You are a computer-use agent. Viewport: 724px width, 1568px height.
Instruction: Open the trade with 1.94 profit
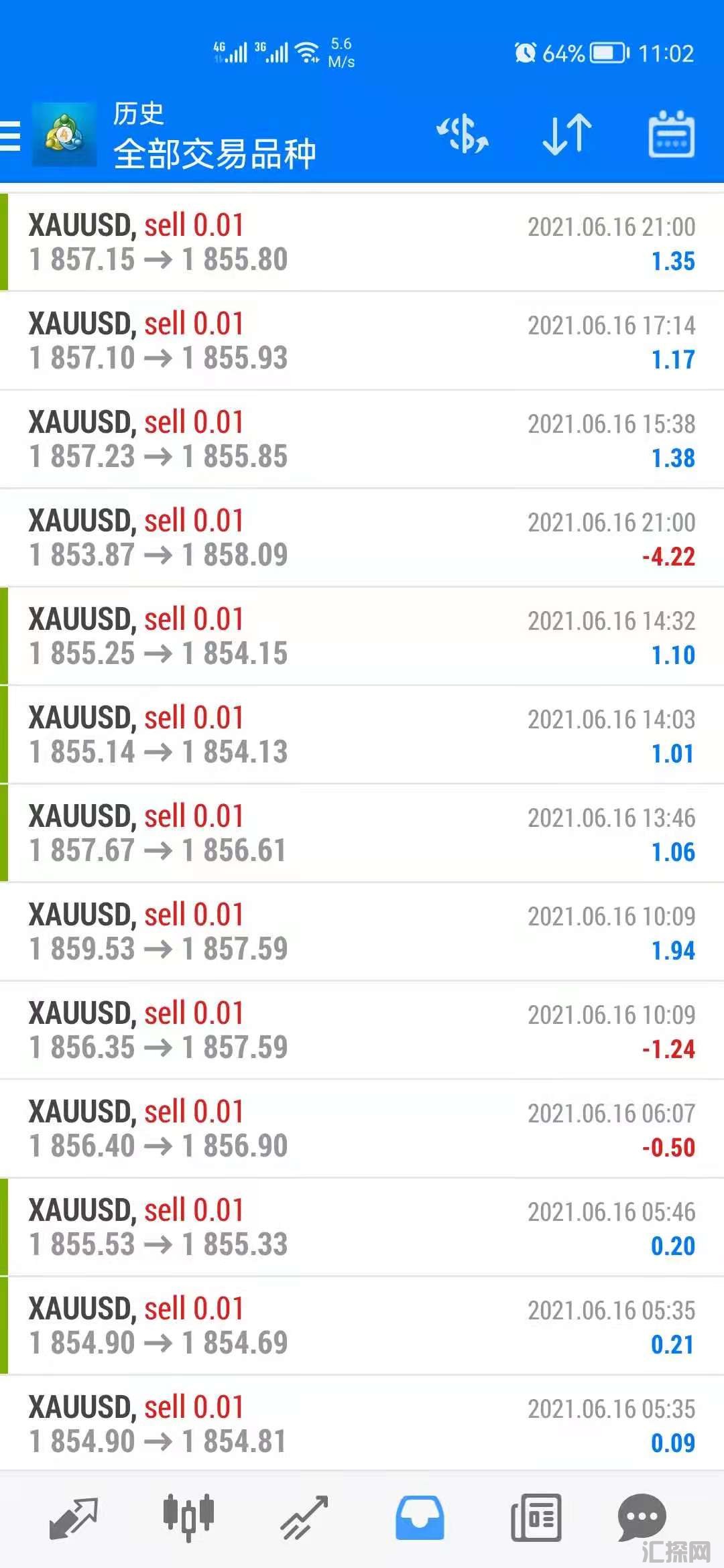(362, 932)
